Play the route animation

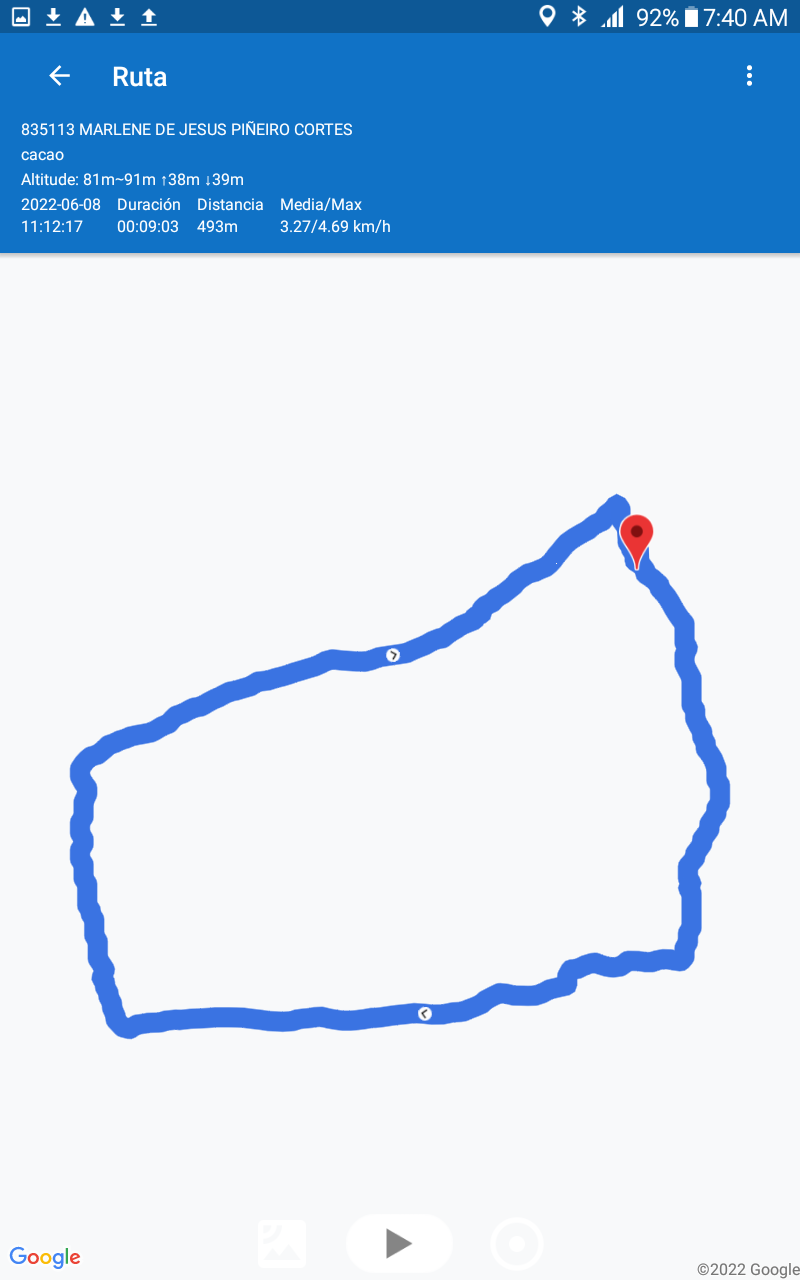[399, 1243]
